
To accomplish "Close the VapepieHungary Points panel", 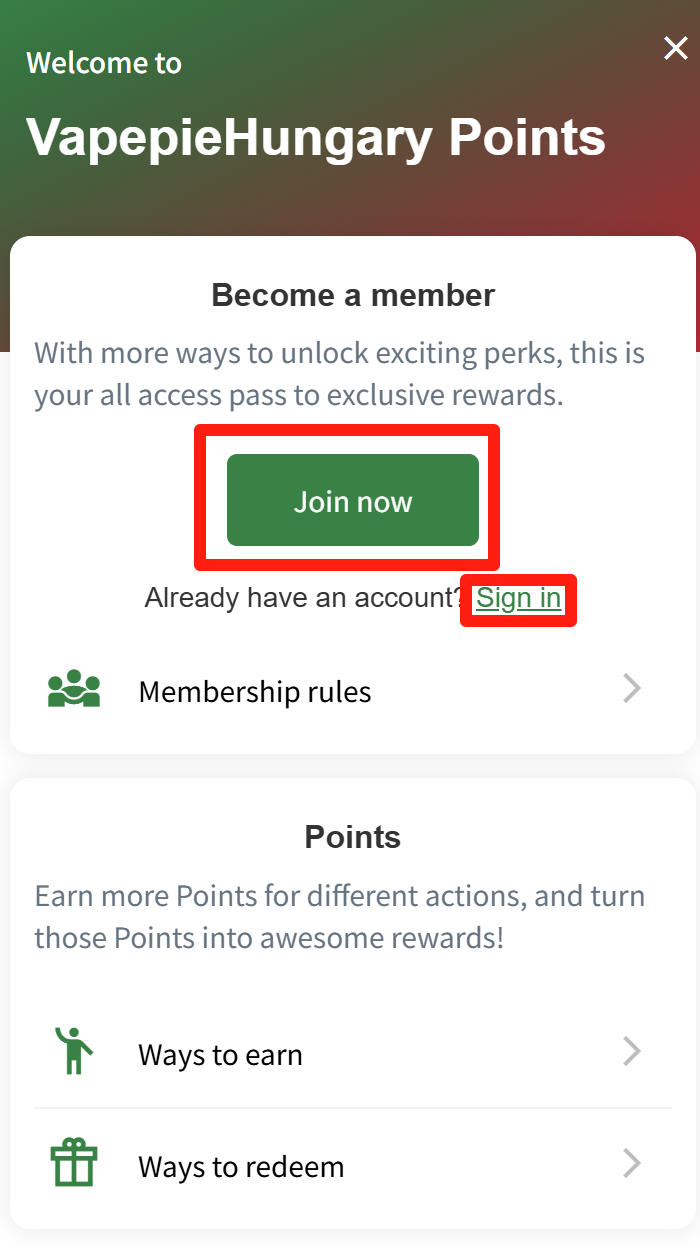I will pyautogui.click(x=676, y=48).
